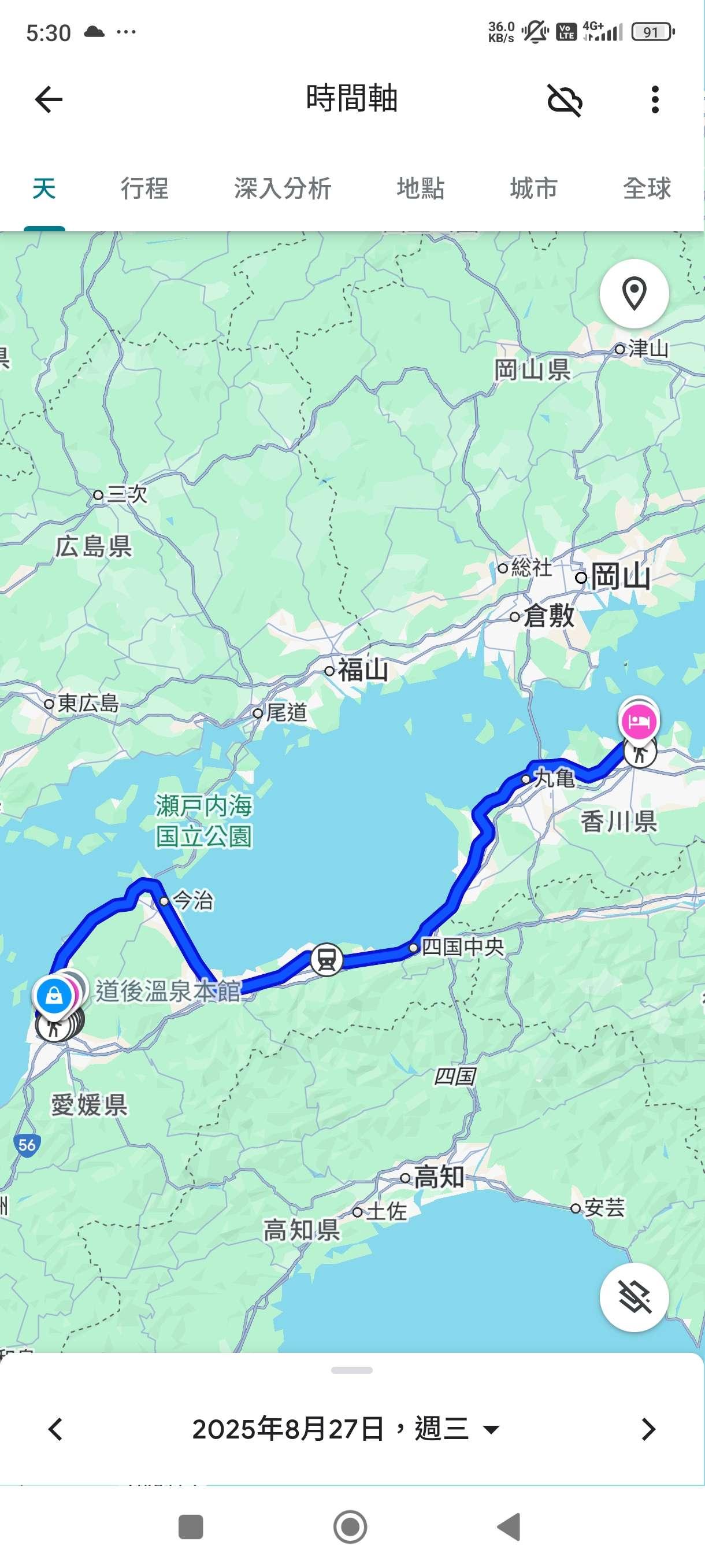Open the date picker for 2025年8月27日
The height and width of the screenshot is (1568, 705).
click(346, 1429)
